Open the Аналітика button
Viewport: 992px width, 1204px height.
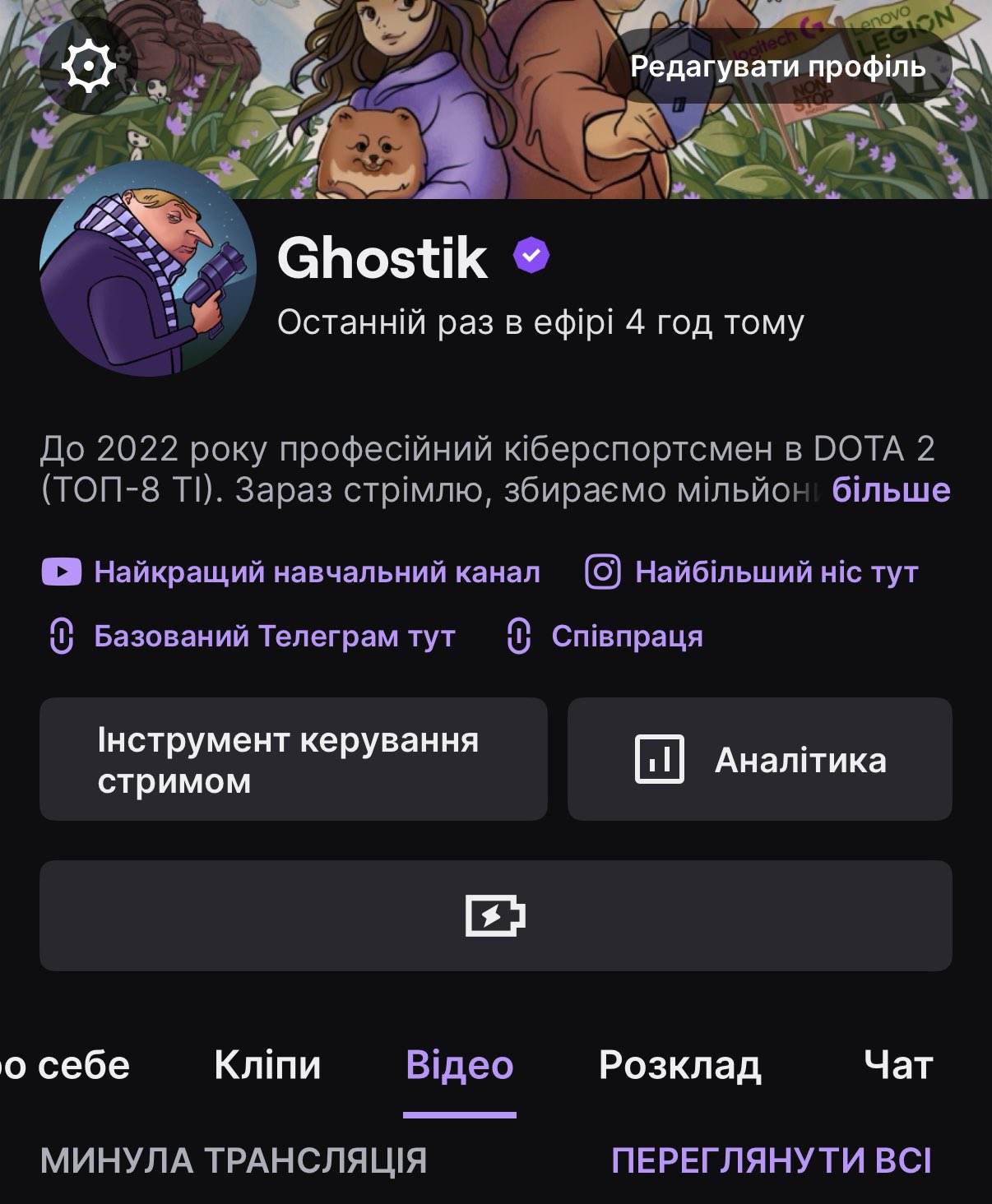[759, 759]
